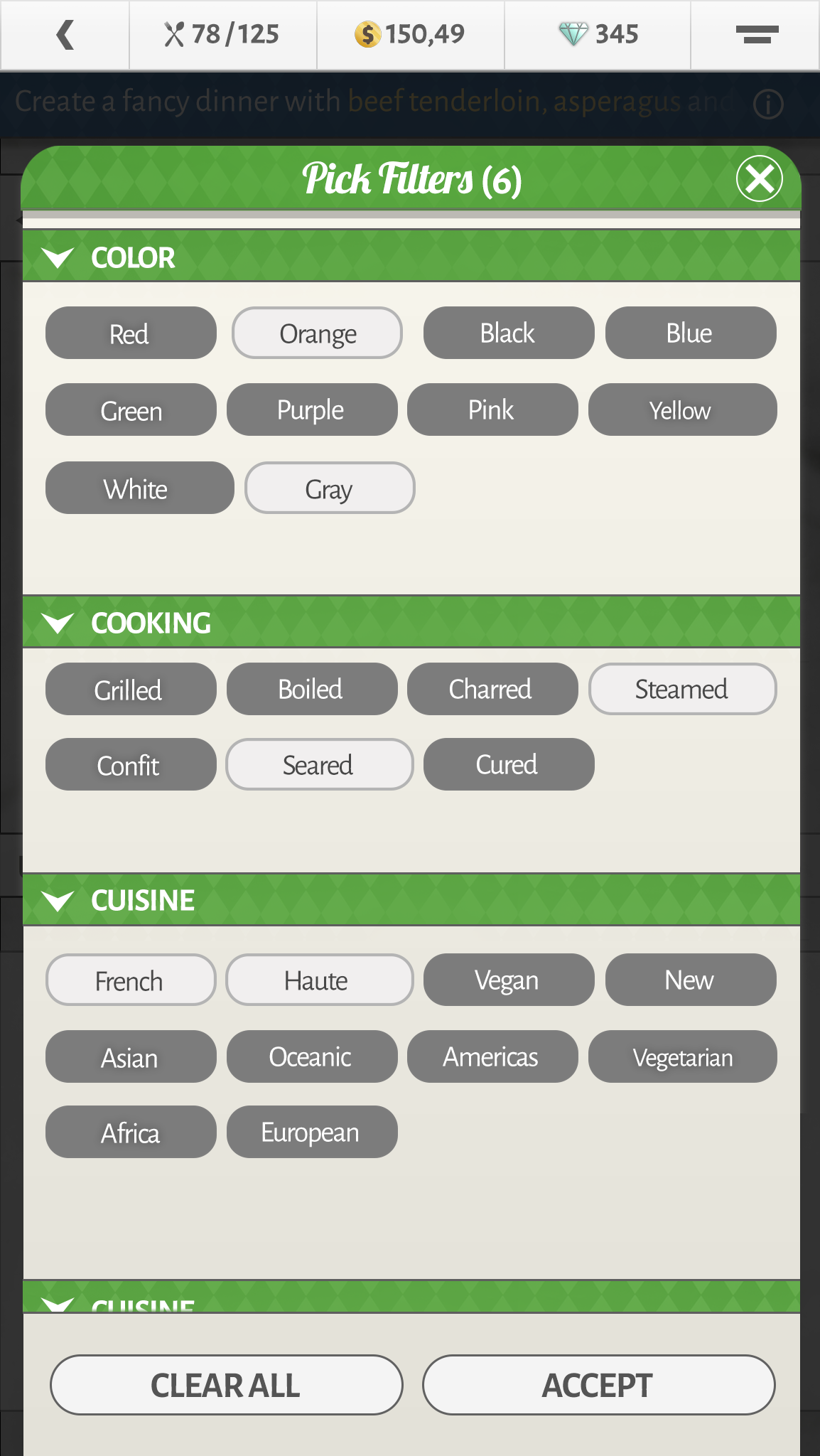Pick the Asian cuisine filter
Image resolution: width=820 pixels, height=1456 pixels.
pos(131,1057)
